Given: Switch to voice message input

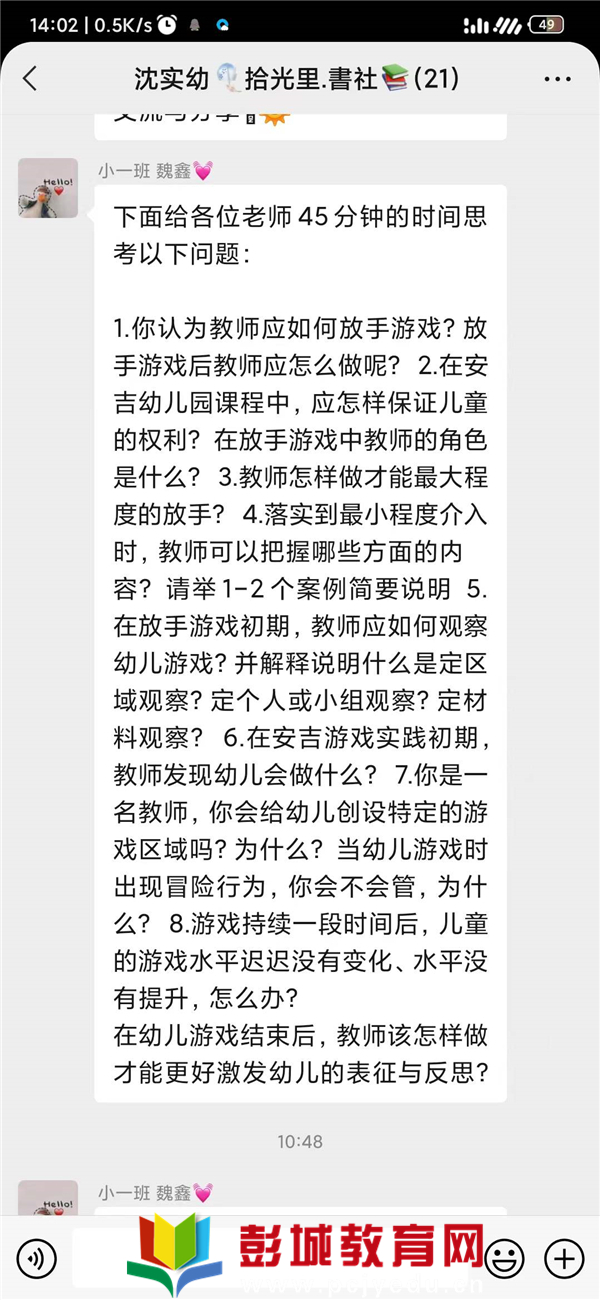Looking at the screenshot, I should (37, 1257).
